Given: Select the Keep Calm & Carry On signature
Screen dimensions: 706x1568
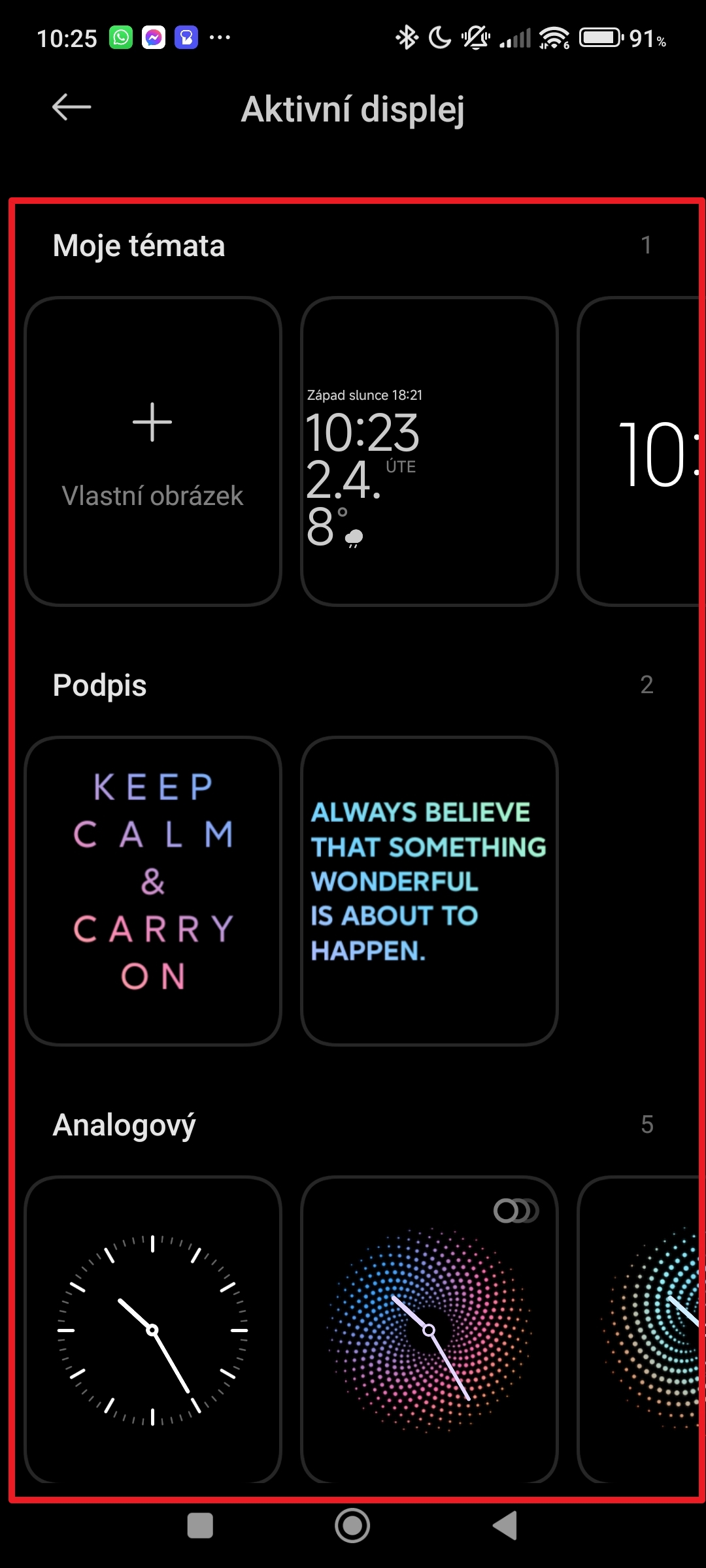Looking at the screenshot, I should (x=153, y=890).
